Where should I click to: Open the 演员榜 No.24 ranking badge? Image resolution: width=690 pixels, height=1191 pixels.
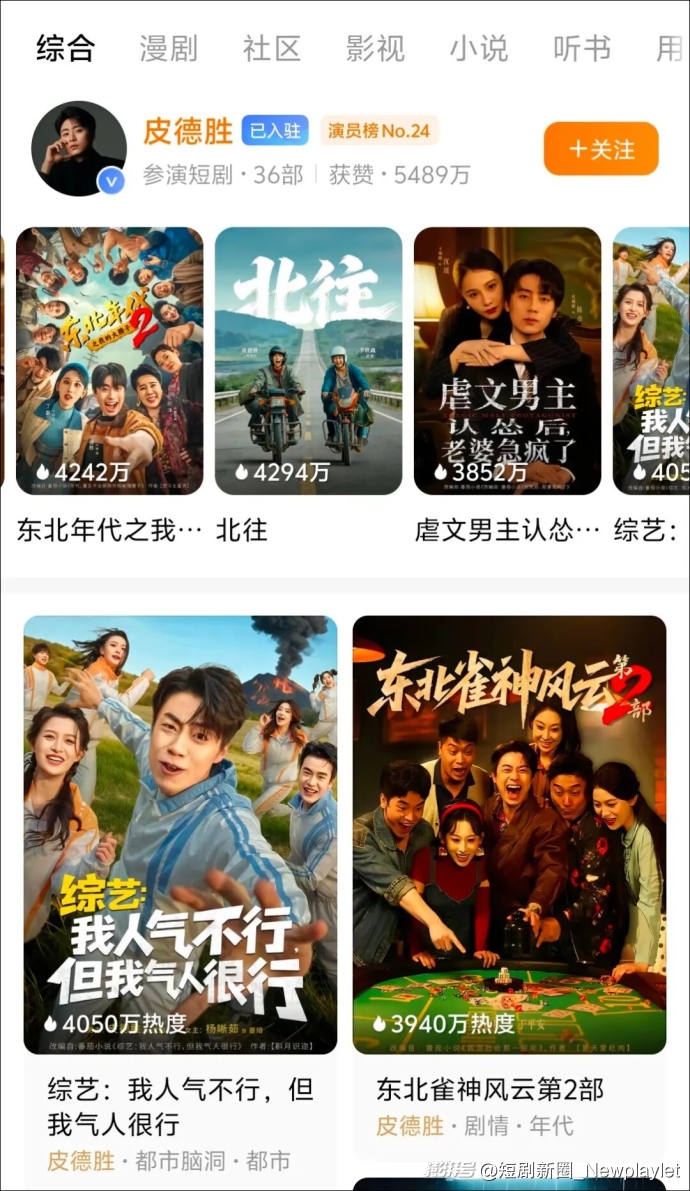point(379,131)
